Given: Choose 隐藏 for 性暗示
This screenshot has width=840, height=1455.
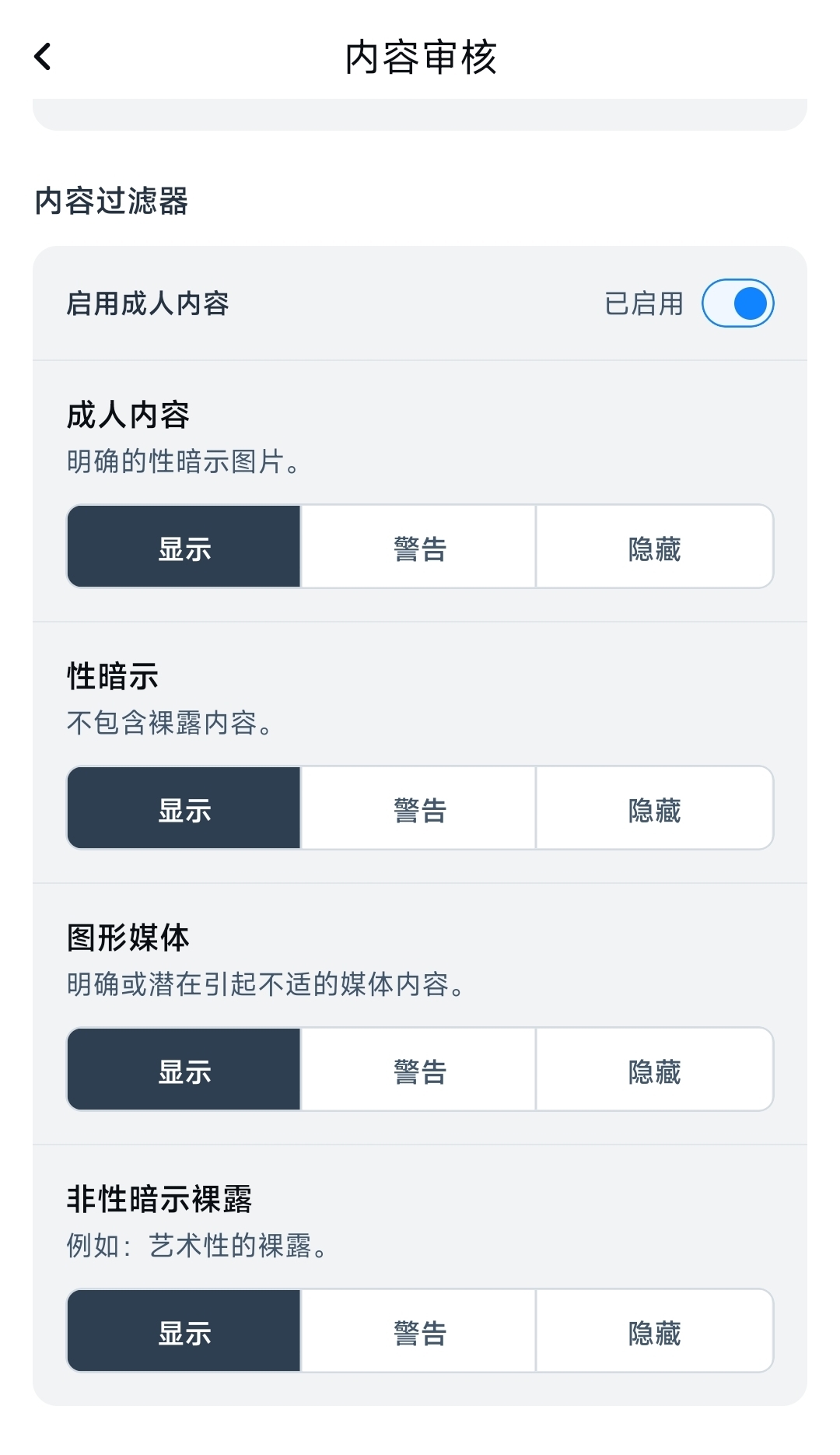Looking at the screenshot, I should coord(654,808).
